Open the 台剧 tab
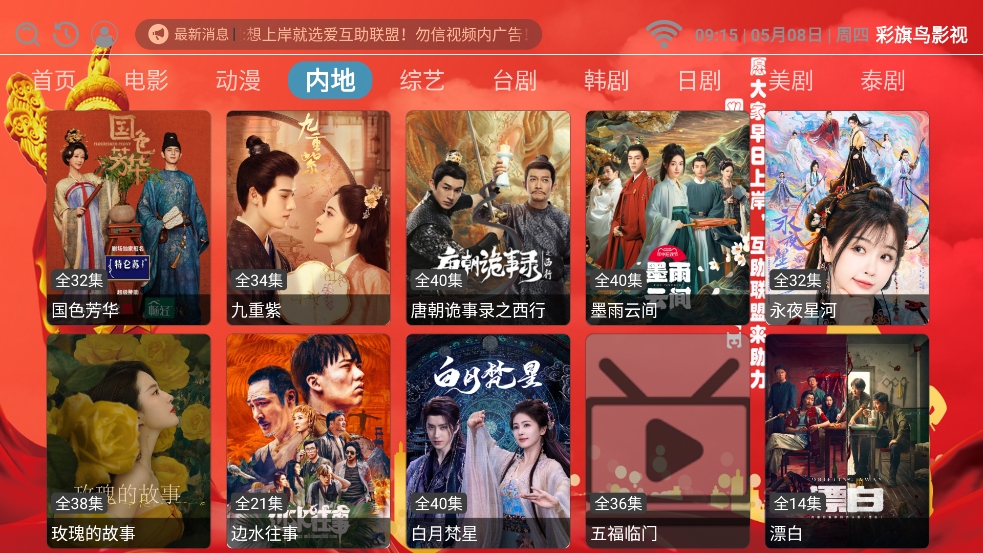This screenshot has height=553, width=983. click(x=515, y=80)
